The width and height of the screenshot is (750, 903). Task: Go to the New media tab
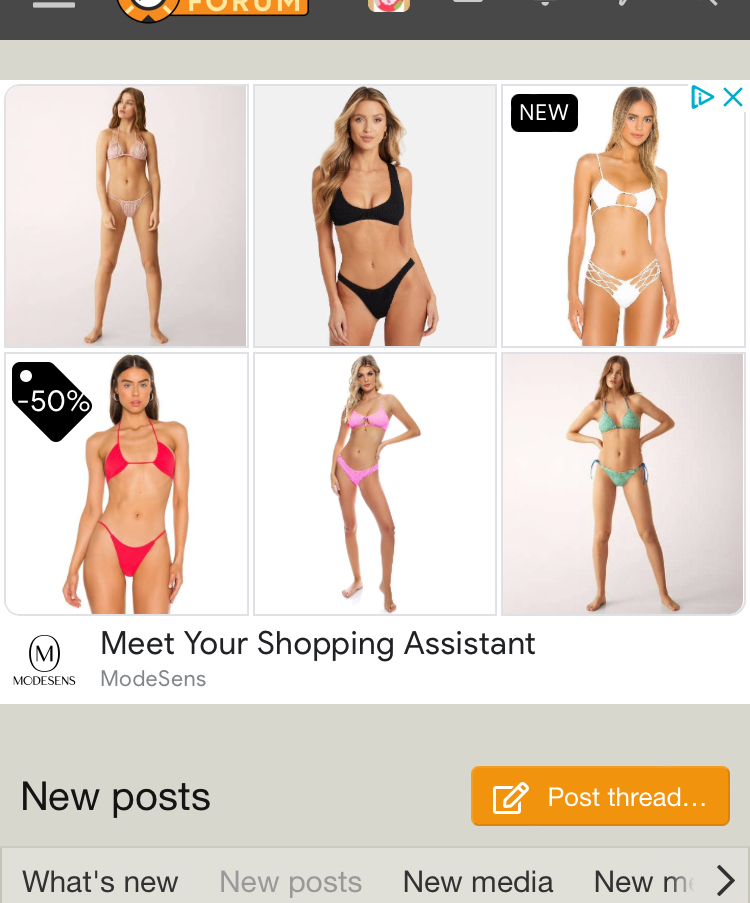click(x=478, y=881)
